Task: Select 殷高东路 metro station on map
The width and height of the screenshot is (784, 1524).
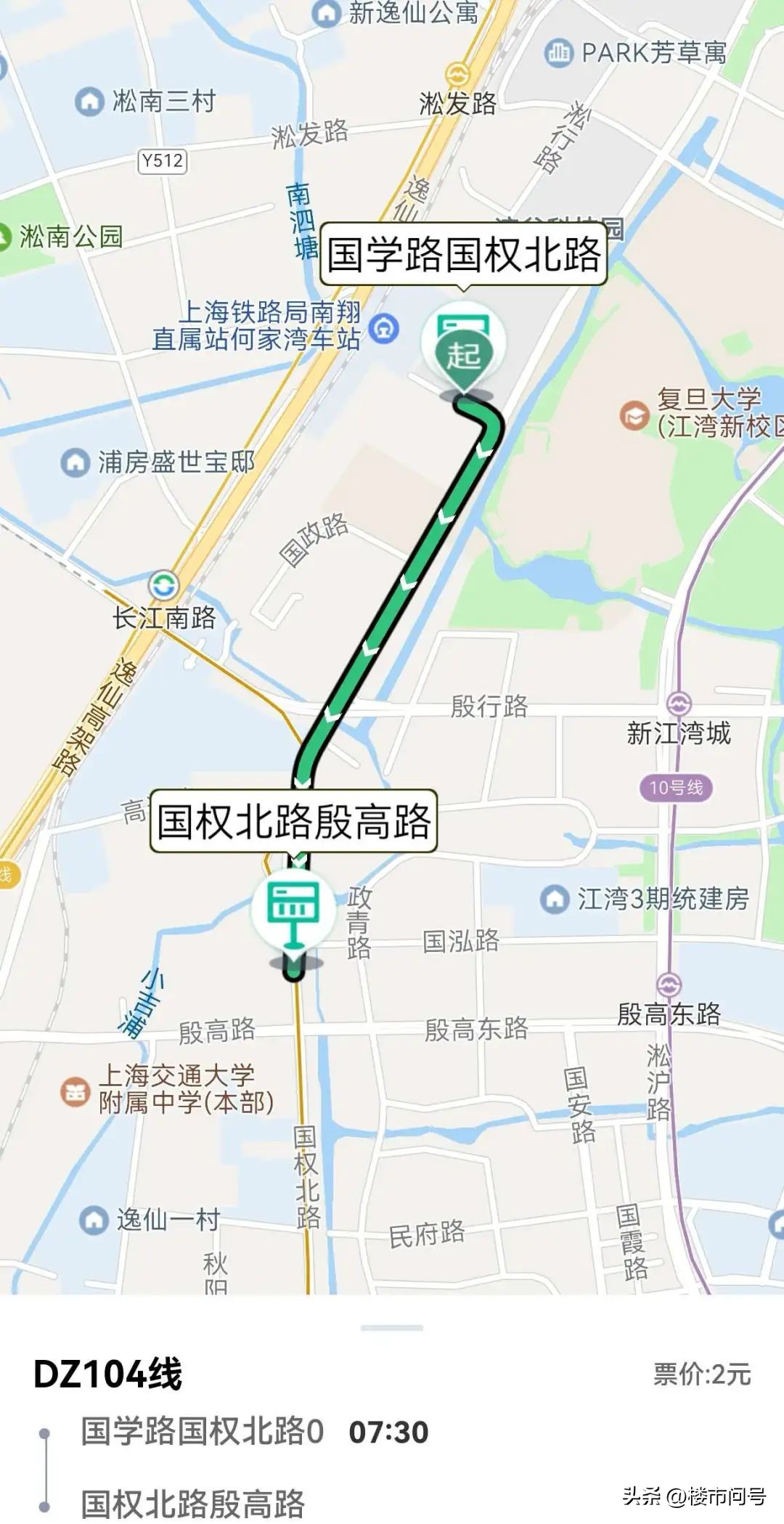Action: coord(669,985)
